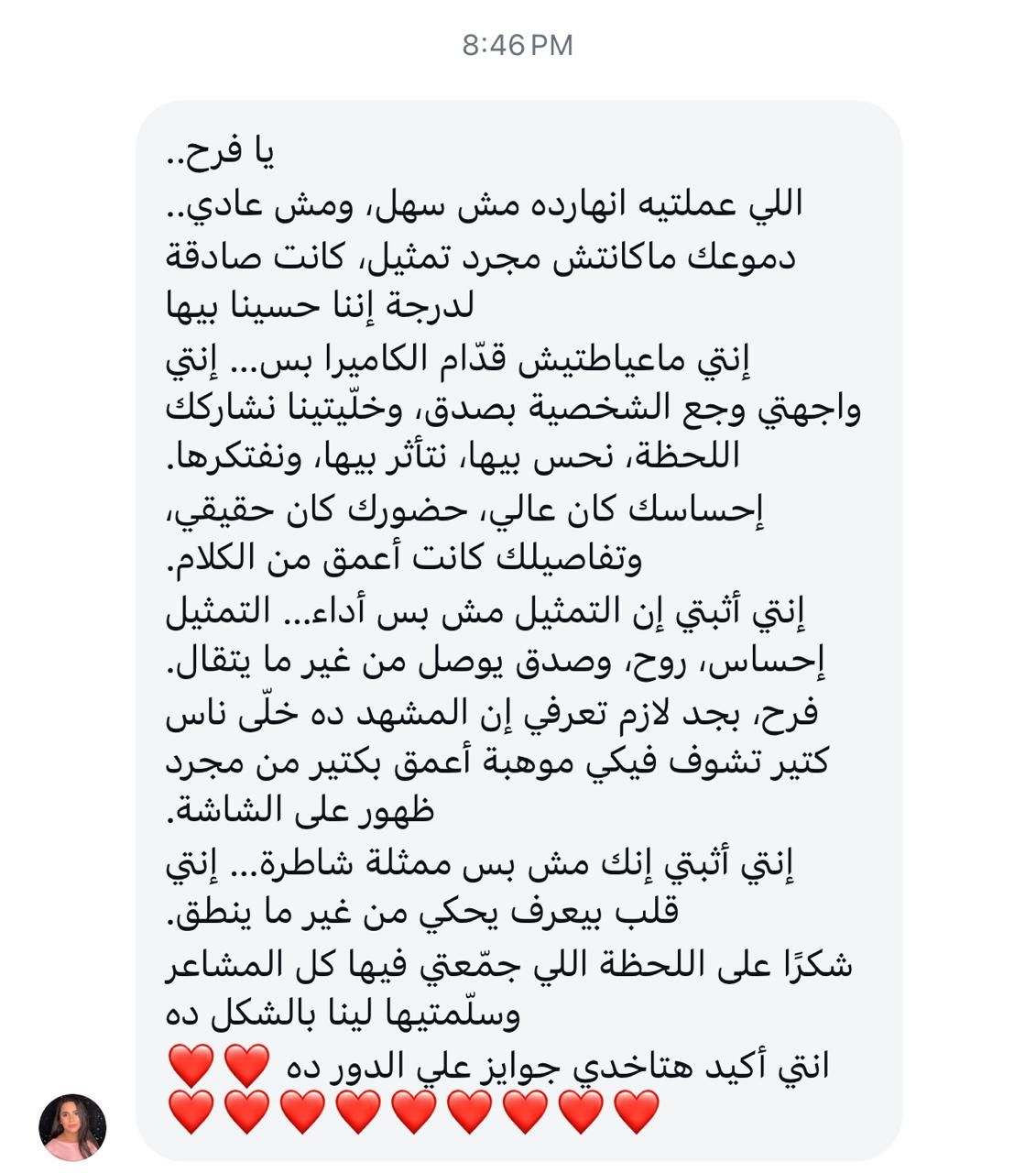Tap the 8:46 PM timestamp
1036x1173 pixels.
click(518, 43)
